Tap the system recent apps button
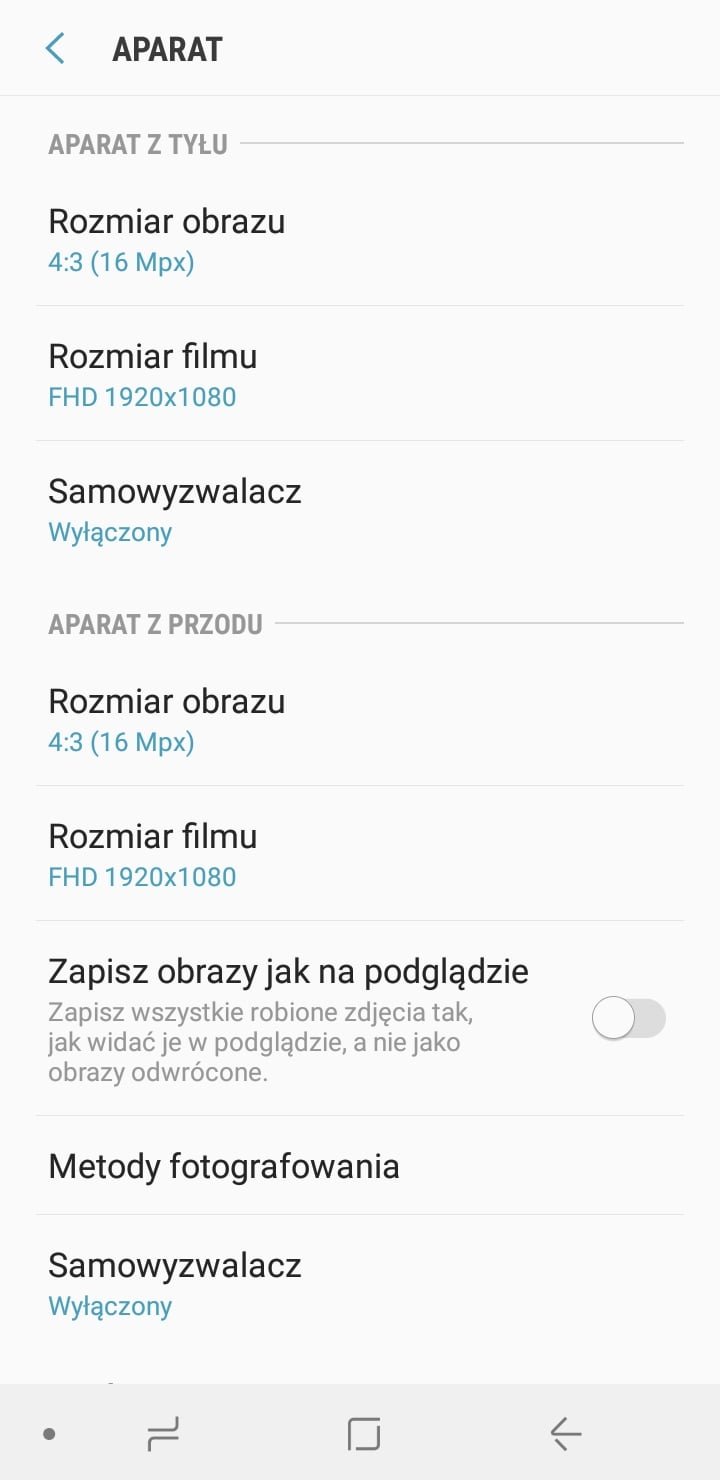 162,1435
